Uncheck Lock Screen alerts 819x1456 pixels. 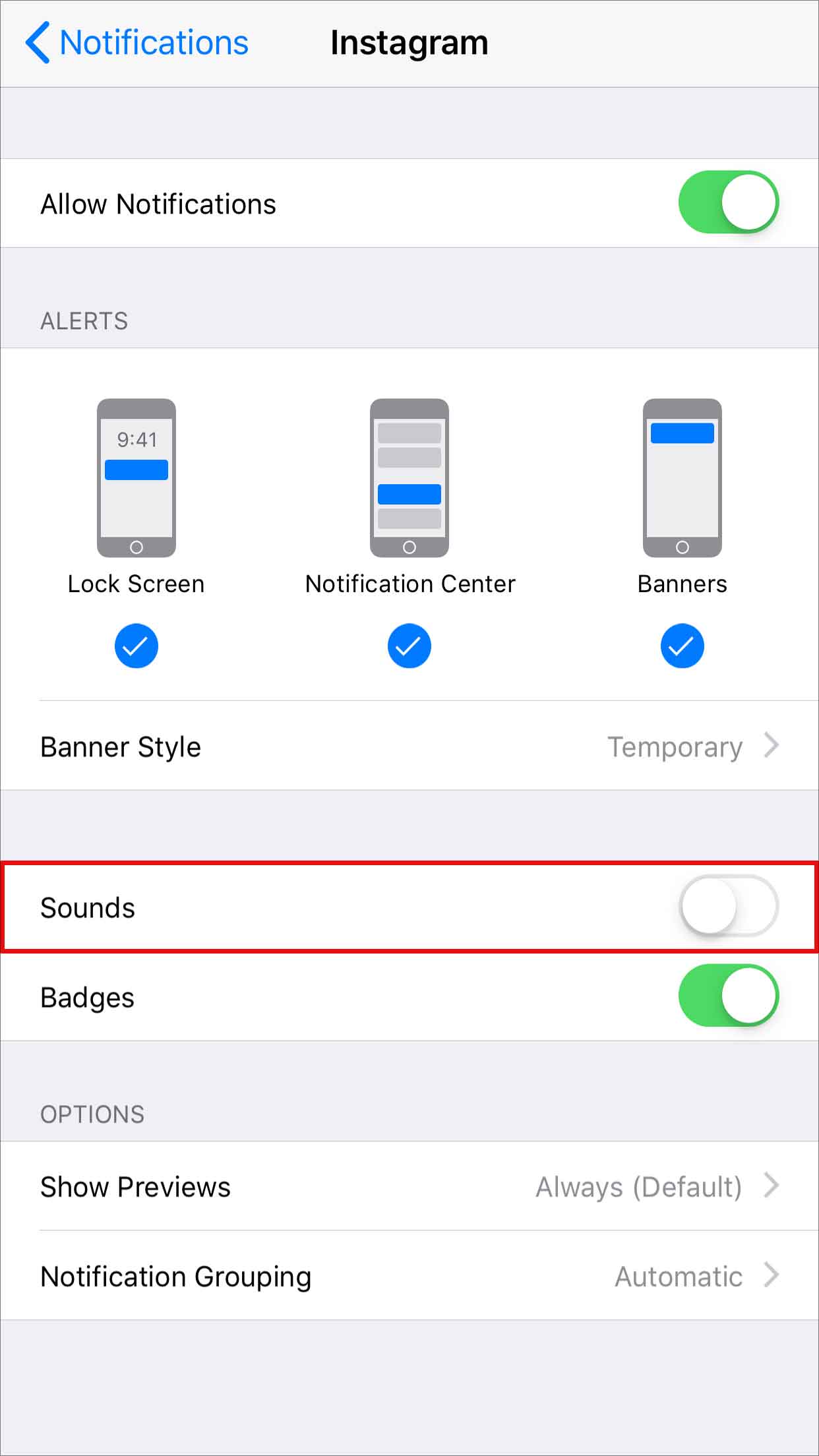click(136, 646)
